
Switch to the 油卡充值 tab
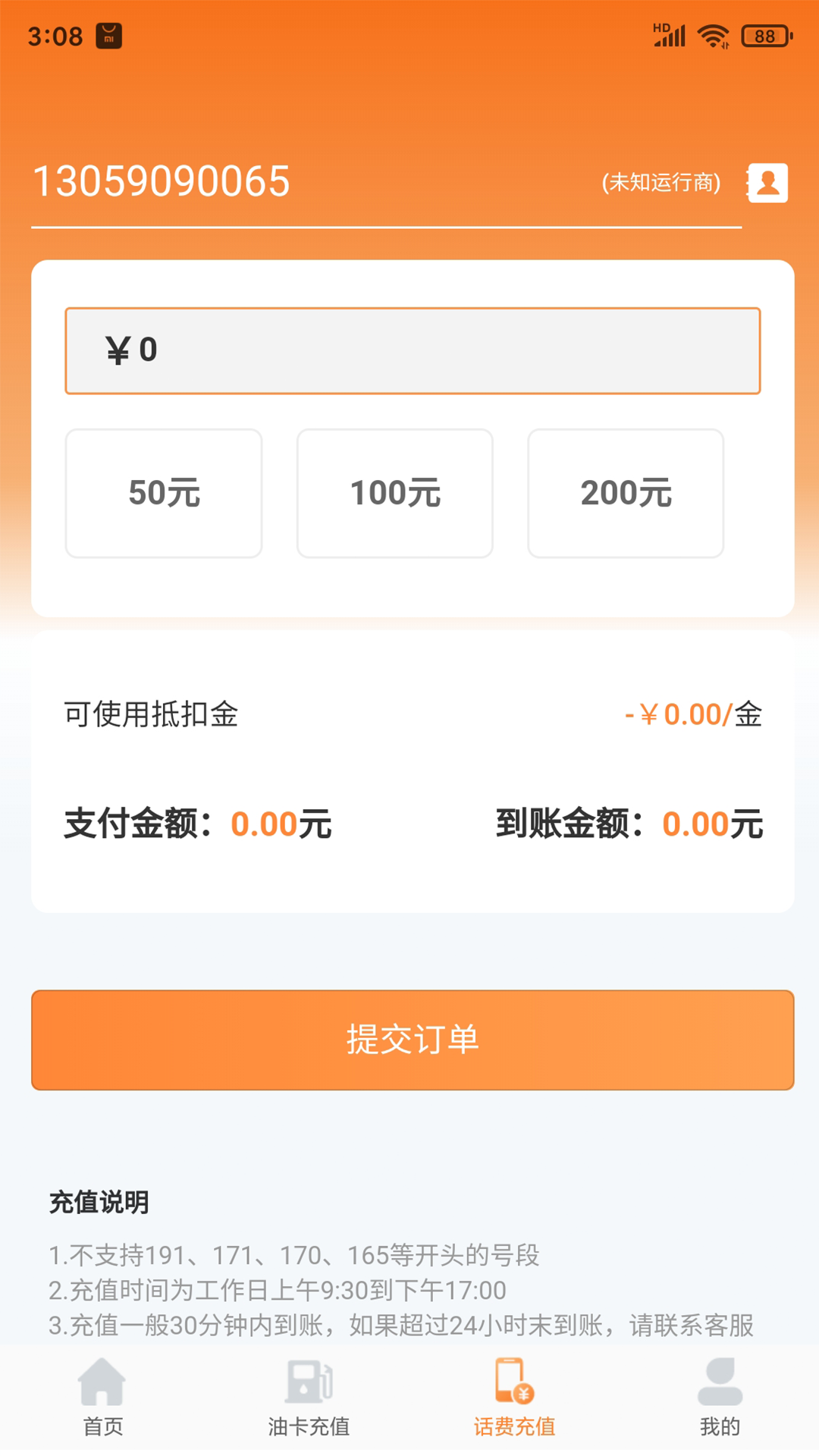[x=308, y=1426]
